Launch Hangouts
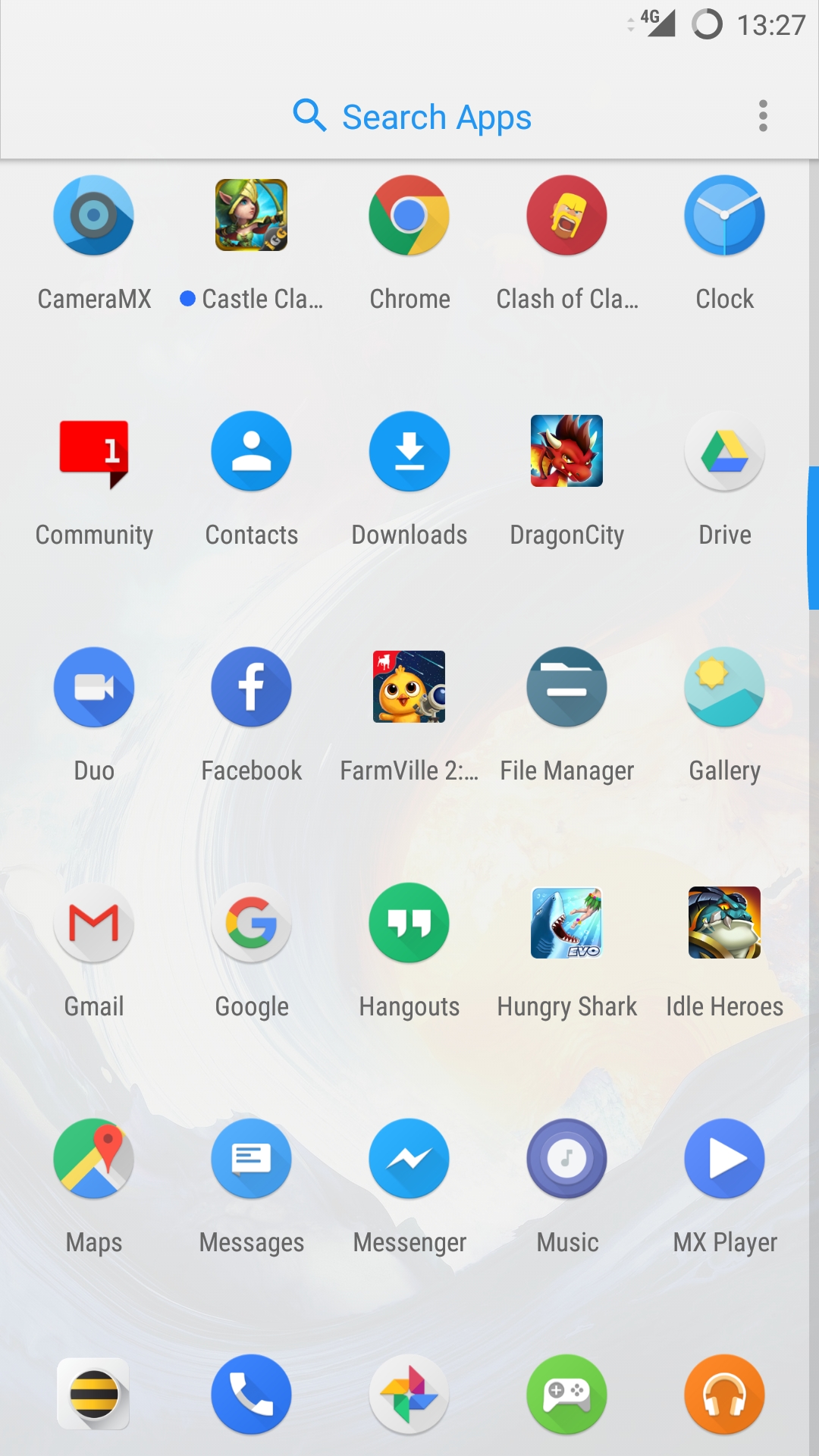 point(409,924)
